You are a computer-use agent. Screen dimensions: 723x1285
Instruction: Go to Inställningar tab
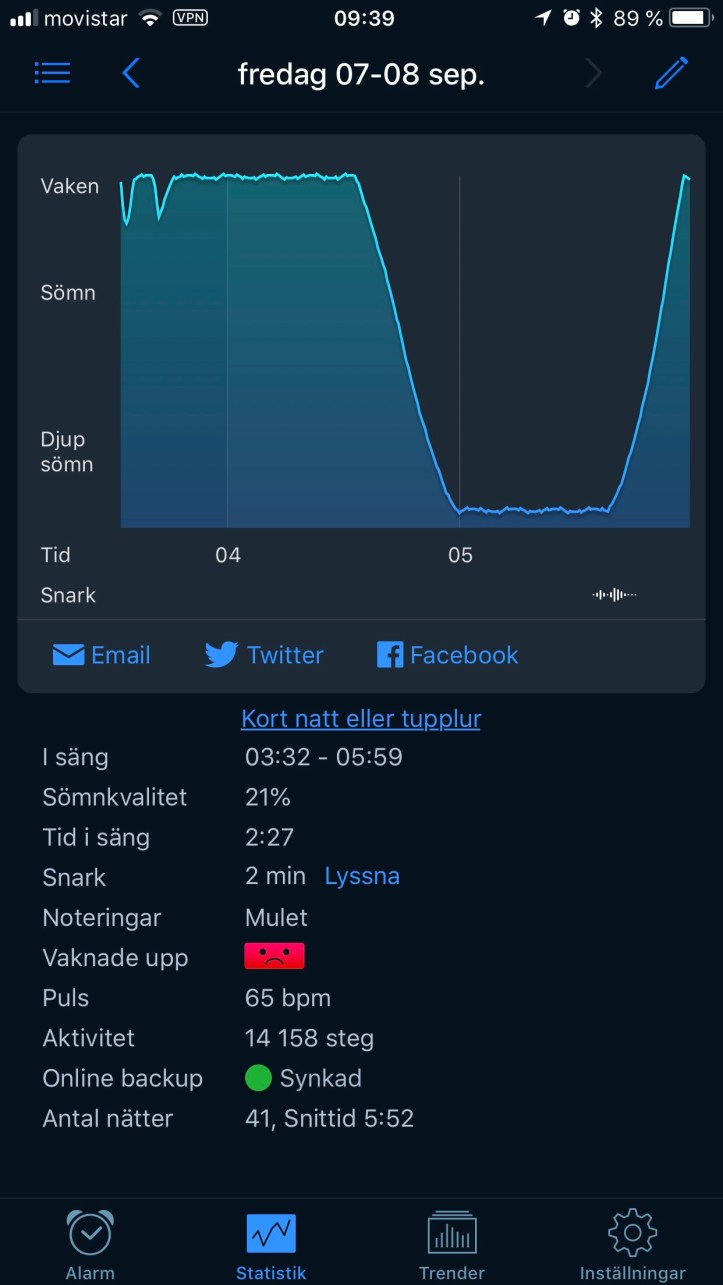[633, 1245]
